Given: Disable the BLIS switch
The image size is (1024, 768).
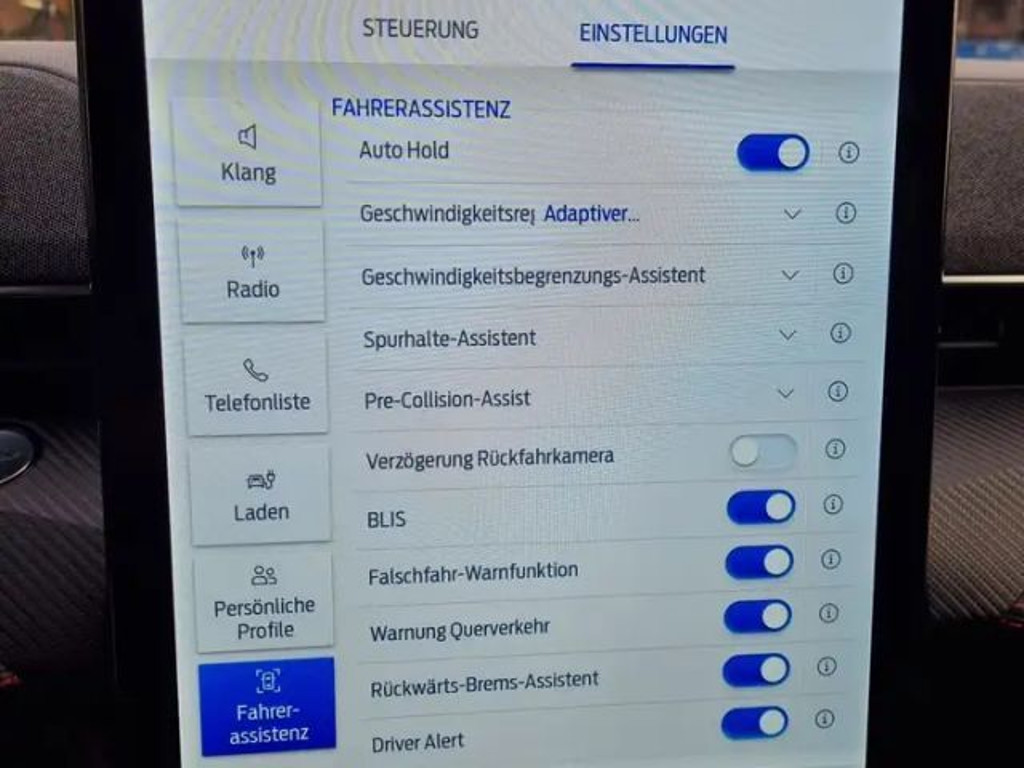Looking at the screenshot, I should tap(761, 507).
